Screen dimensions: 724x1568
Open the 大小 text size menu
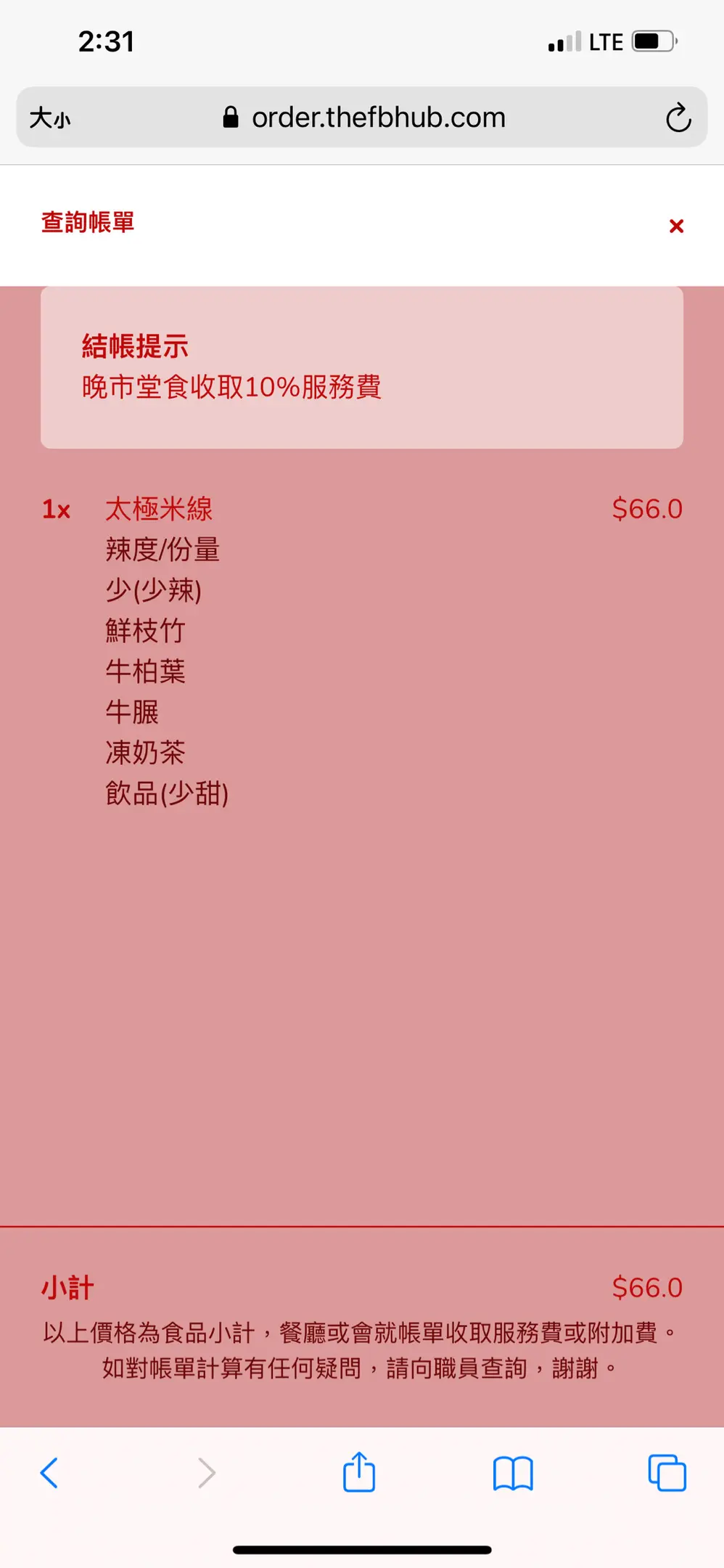click(50, 118)
